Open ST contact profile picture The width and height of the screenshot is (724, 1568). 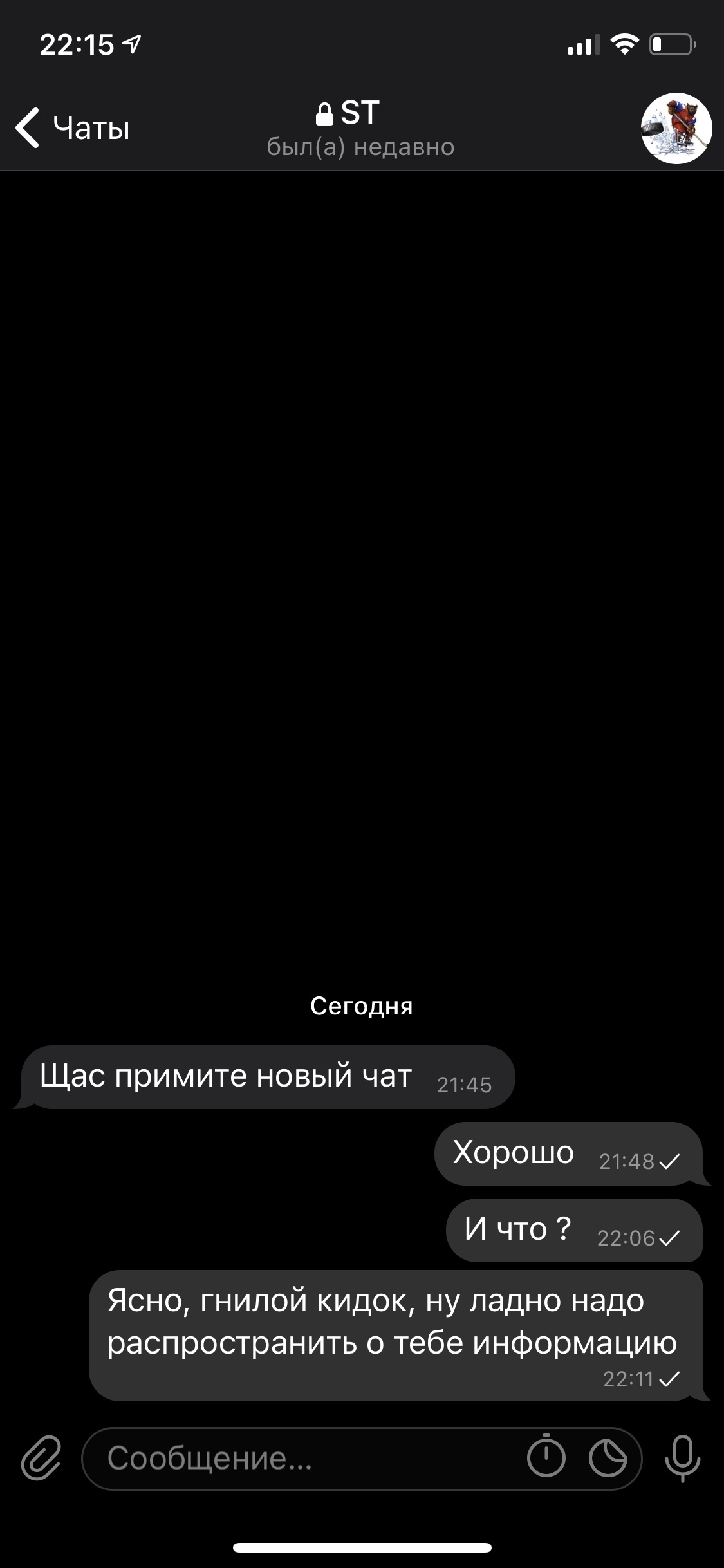tap(676, 128)
